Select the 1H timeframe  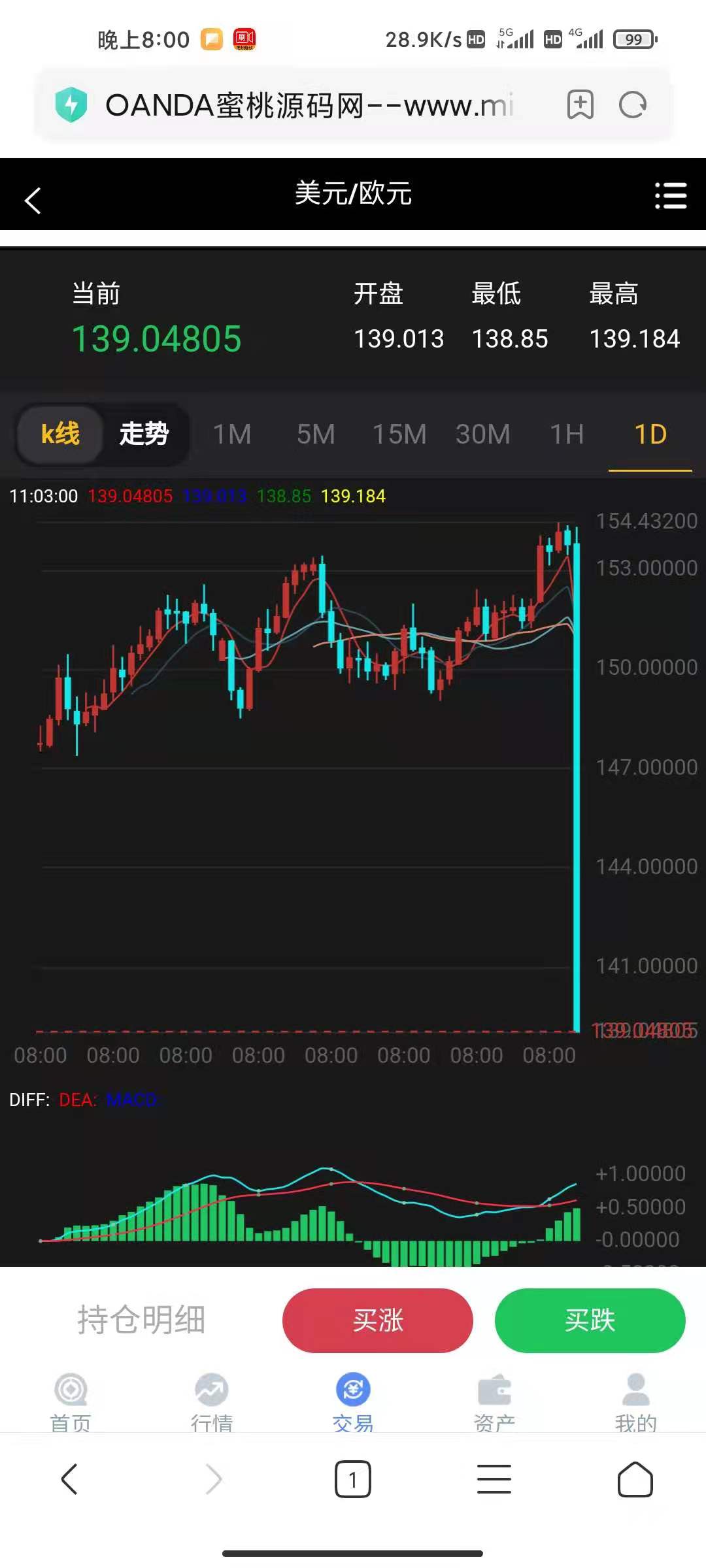point(566,434)
